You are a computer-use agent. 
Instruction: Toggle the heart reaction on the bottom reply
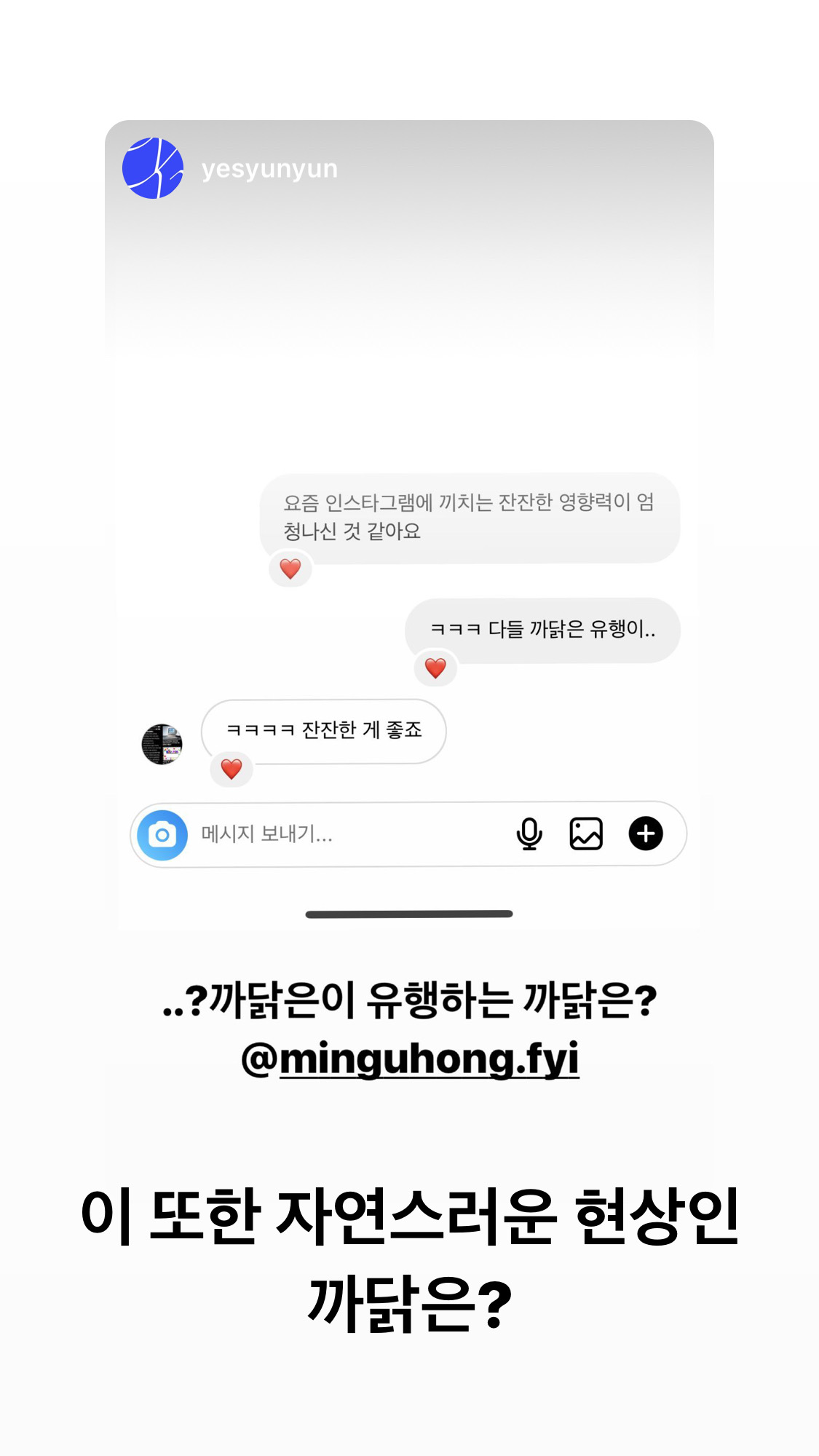click(x=231, y=768)
